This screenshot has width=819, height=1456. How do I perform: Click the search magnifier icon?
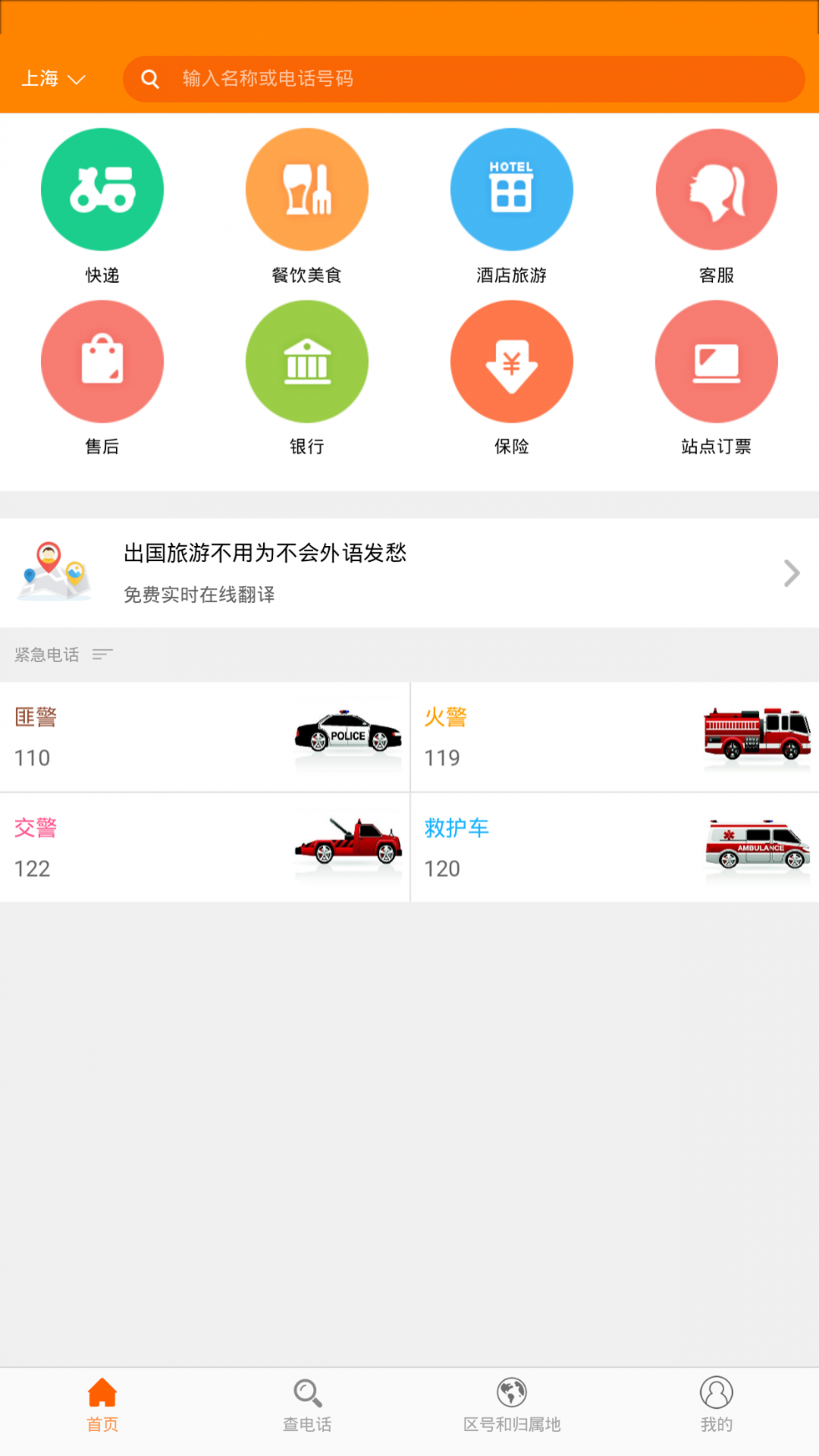[149, 78]
